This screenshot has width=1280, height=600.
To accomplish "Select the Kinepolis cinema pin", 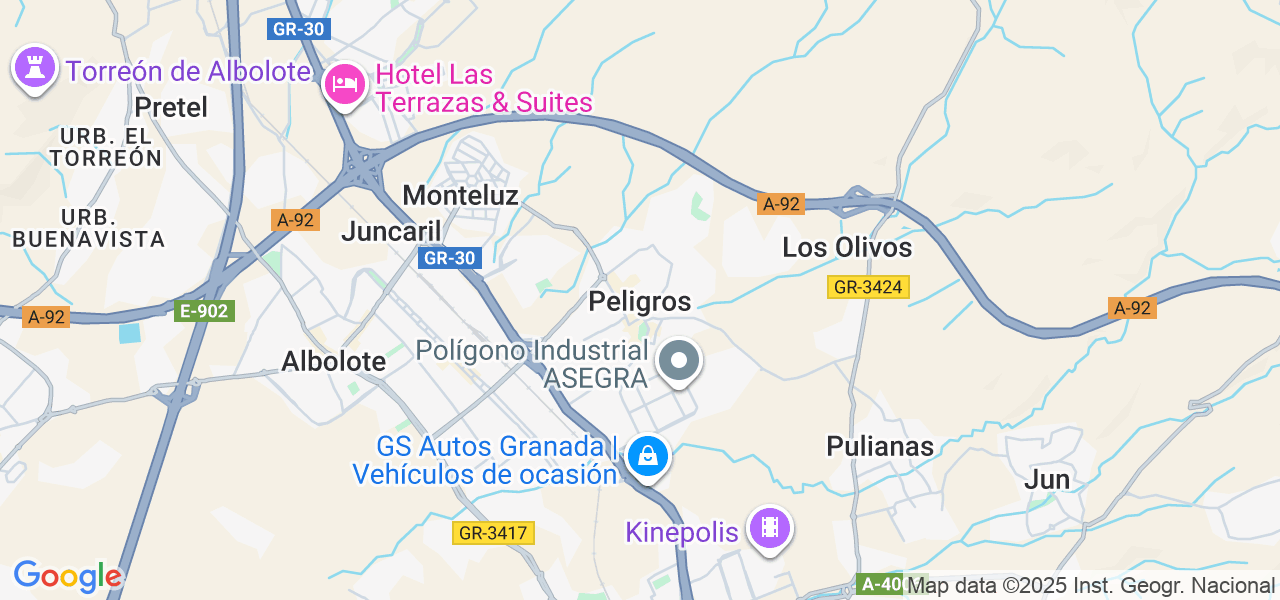I will [x=769, y=528].
